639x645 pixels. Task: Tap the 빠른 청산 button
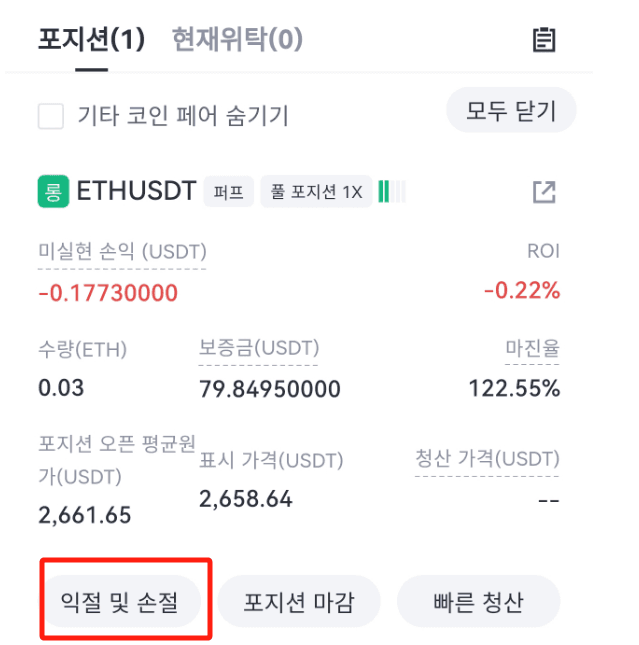pos(478,603)
